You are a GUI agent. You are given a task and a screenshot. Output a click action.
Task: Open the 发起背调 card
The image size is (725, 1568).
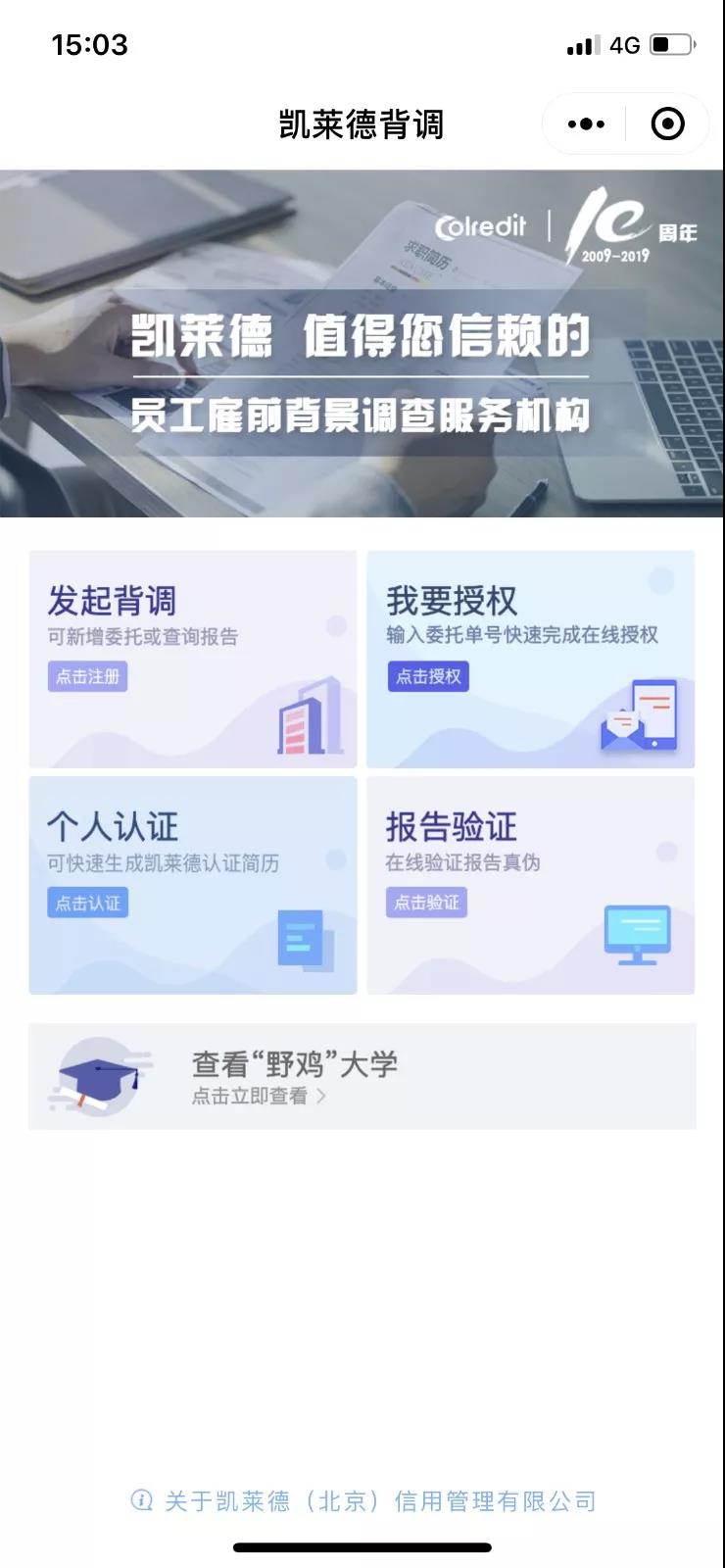tap(193, 660)
